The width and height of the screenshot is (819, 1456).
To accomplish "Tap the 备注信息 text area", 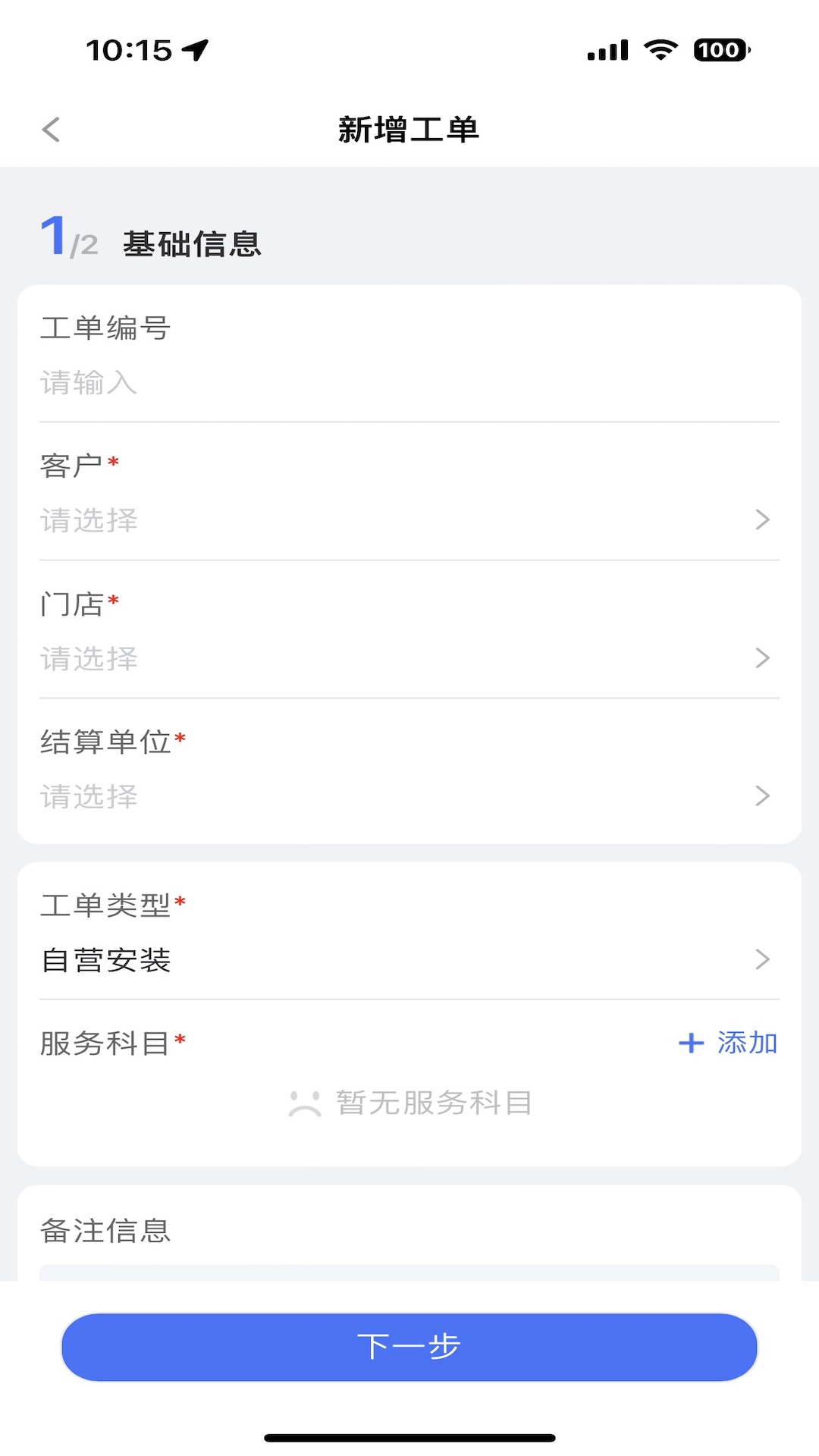I will [x=409, y=1279].
